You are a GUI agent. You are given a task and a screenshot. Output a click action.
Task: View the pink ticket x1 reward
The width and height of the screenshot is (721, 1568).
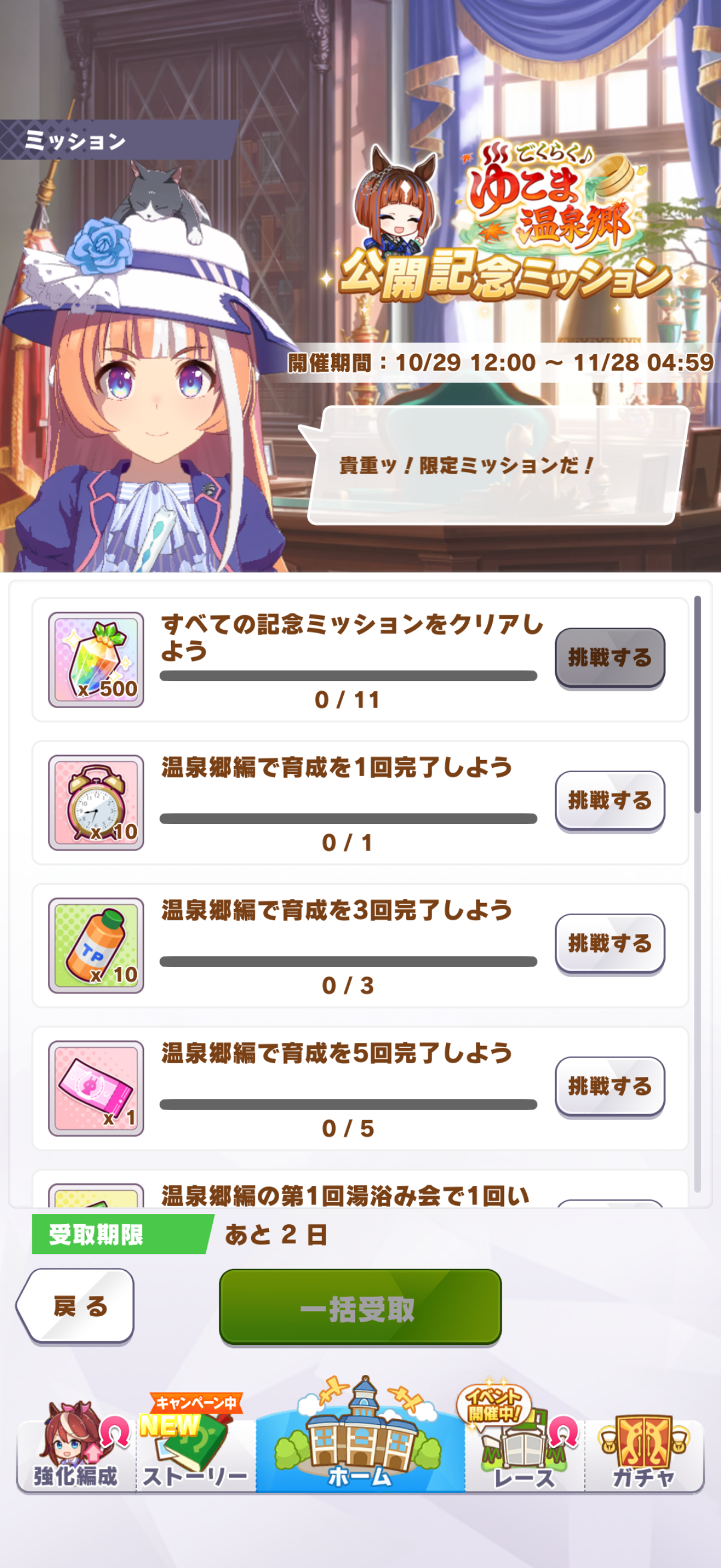click(x=96, y=1088)
